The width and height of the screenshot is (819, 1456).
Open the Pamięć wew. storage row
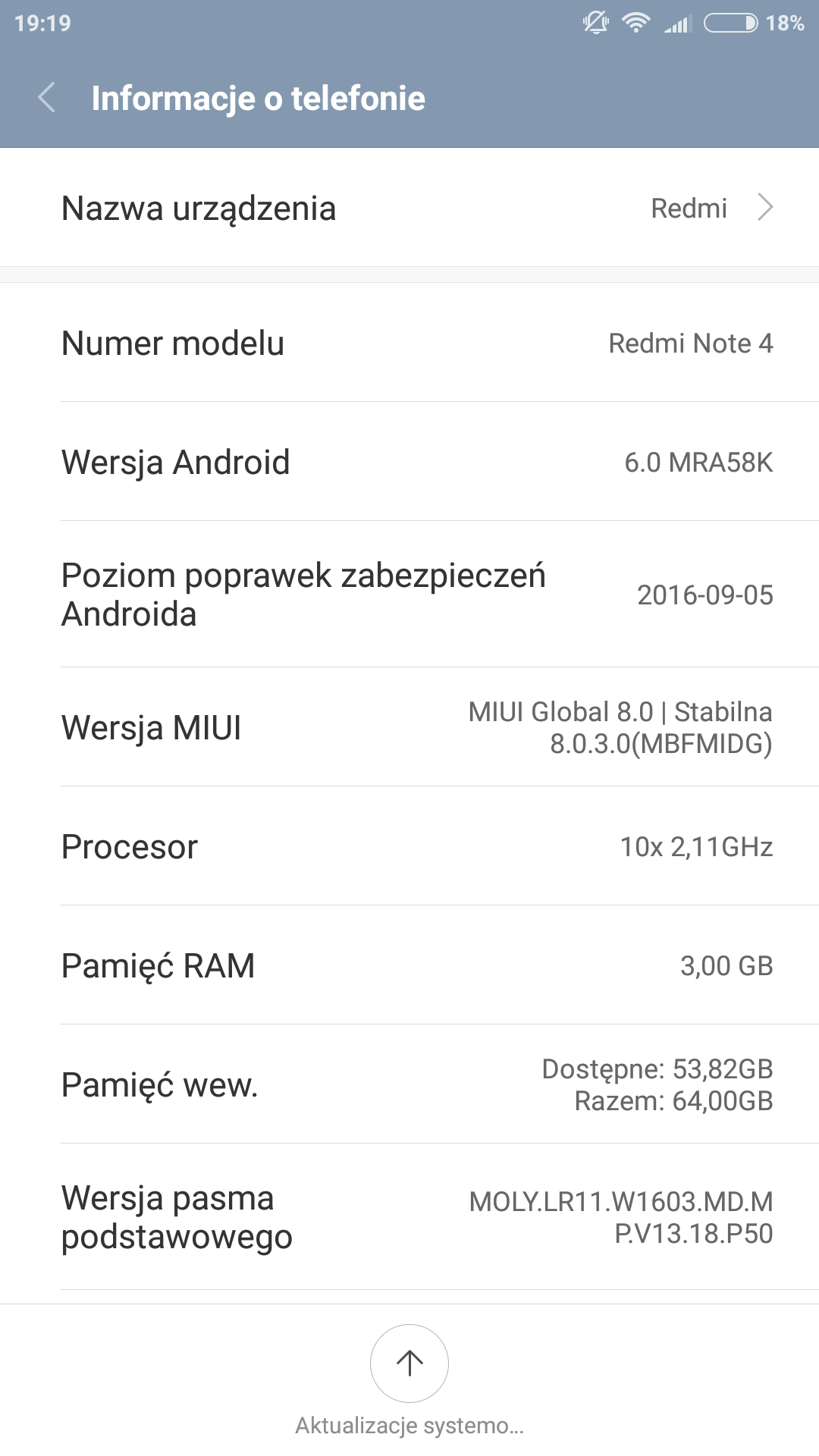[x=409, y=1084]
